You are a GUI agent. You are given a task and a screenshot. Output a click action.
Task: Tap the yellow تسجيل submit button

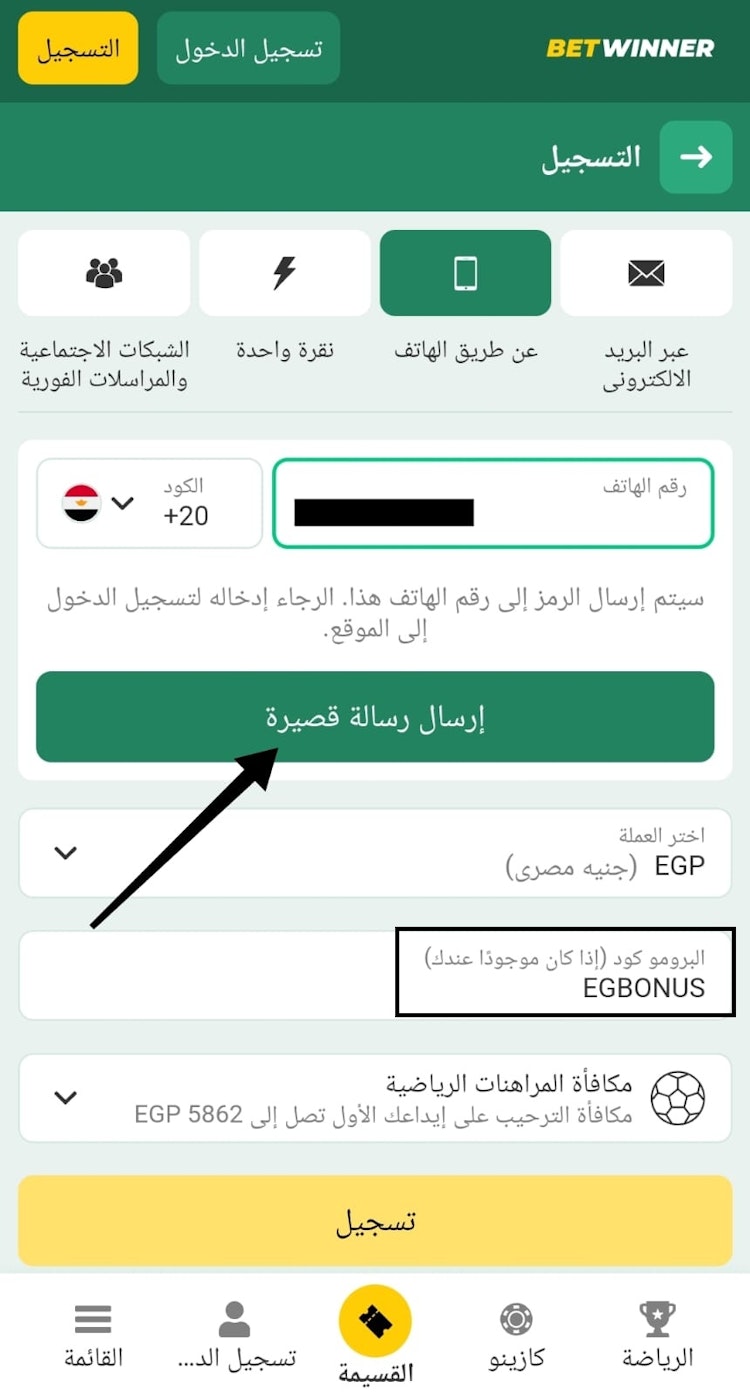(375, 1221)
